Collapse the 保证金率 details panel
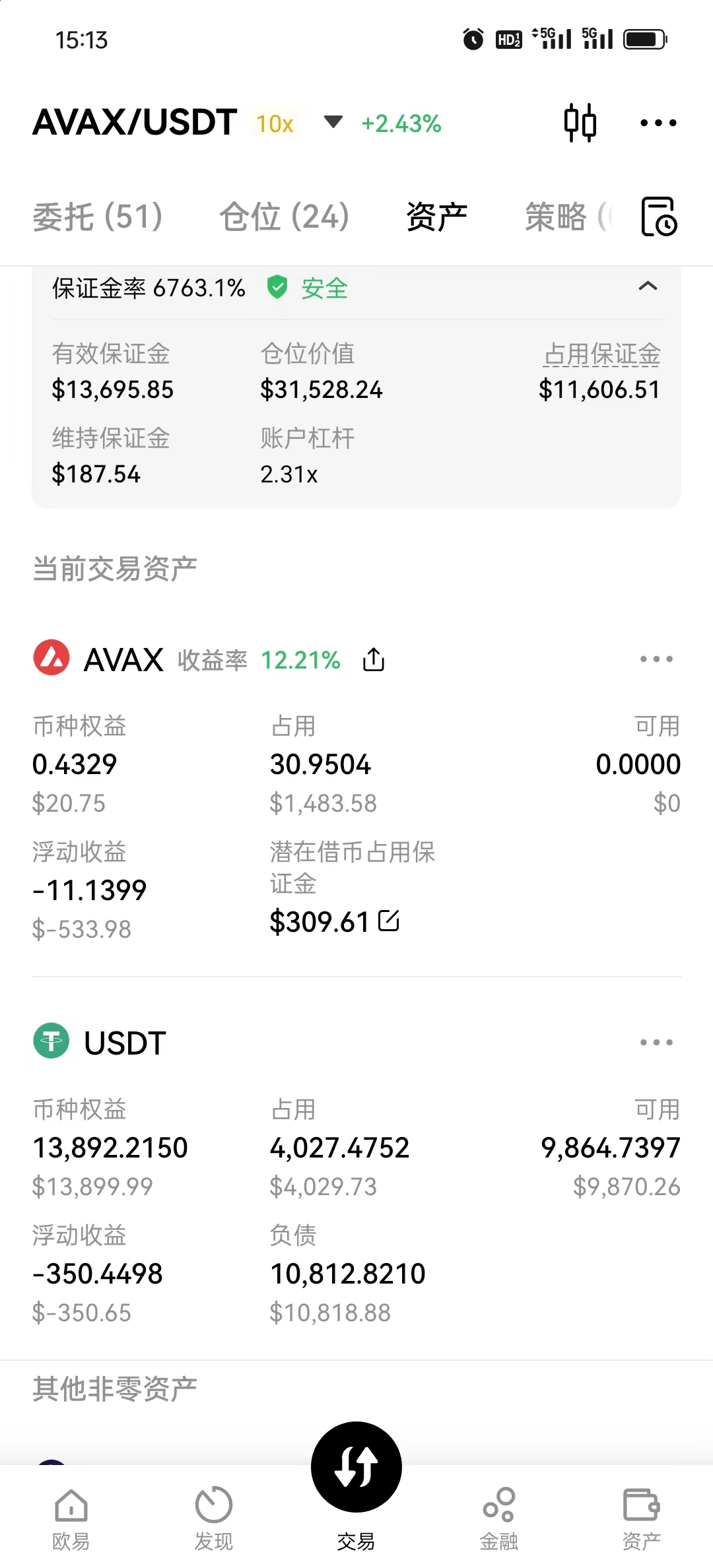The image size is (713, 1568). tap(648, 286)
